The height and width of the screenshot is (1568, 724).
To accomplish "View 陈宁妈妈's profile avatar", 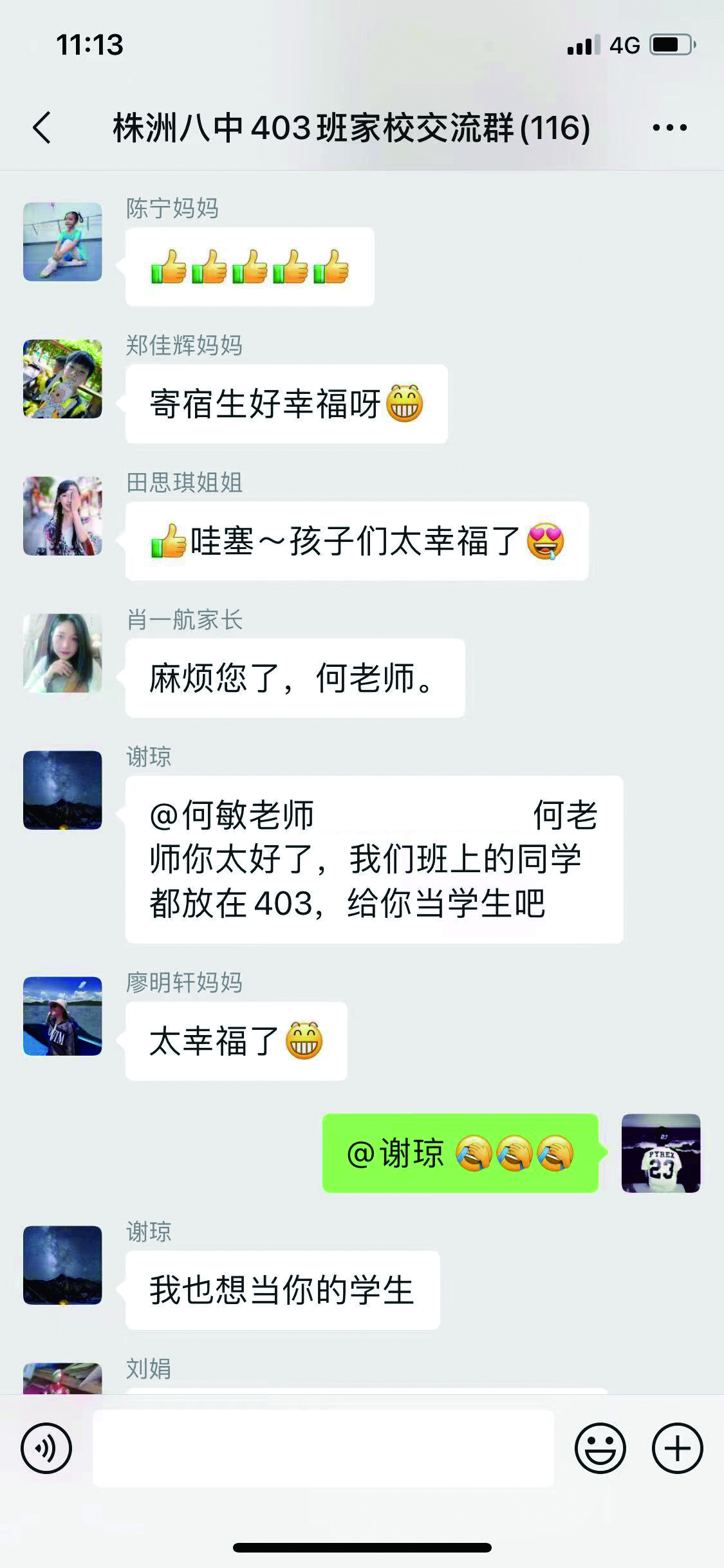I will coord(62,241).
